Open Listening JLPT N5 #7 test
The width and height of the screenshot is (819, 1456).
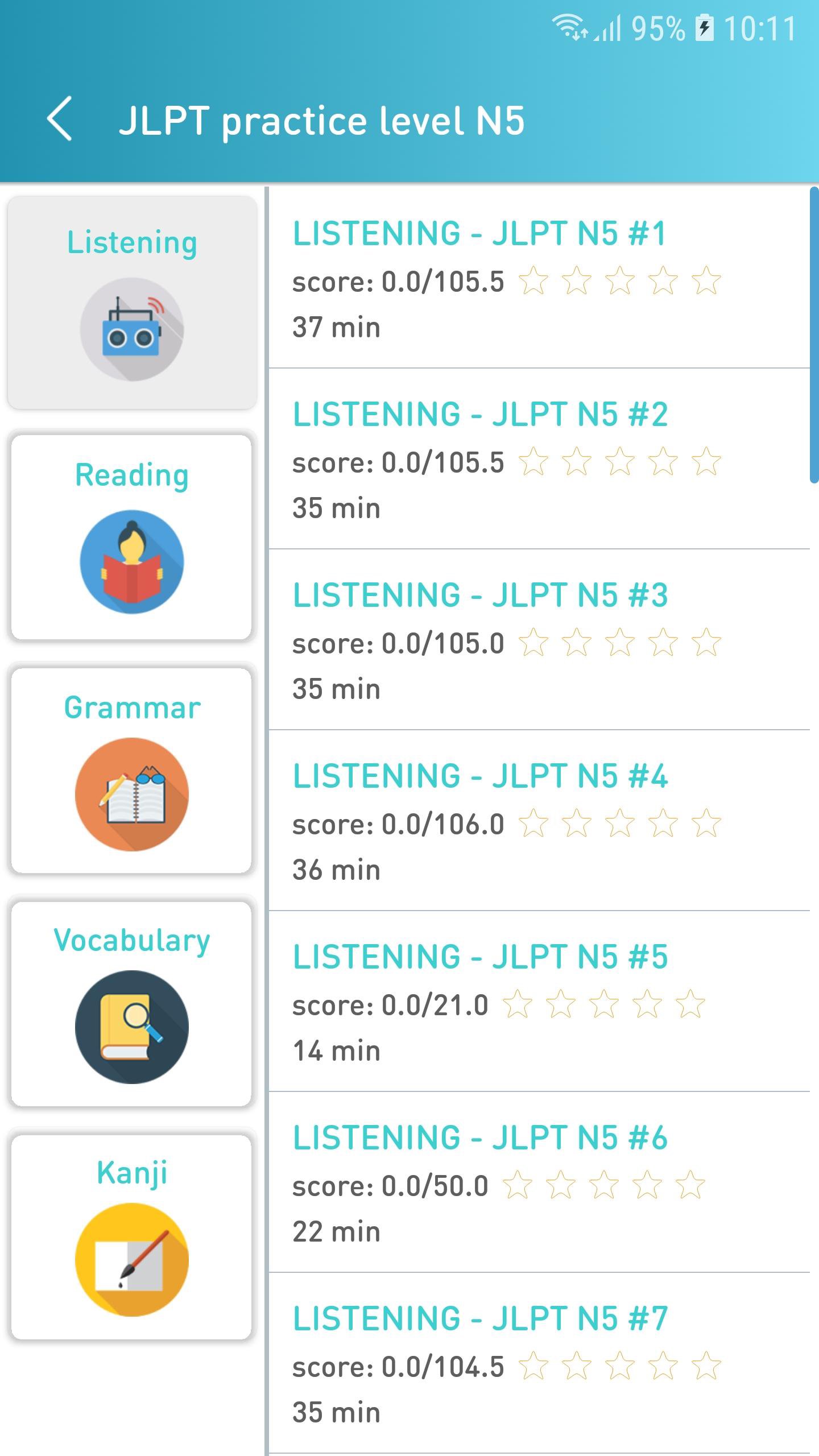pos(537,1364)
